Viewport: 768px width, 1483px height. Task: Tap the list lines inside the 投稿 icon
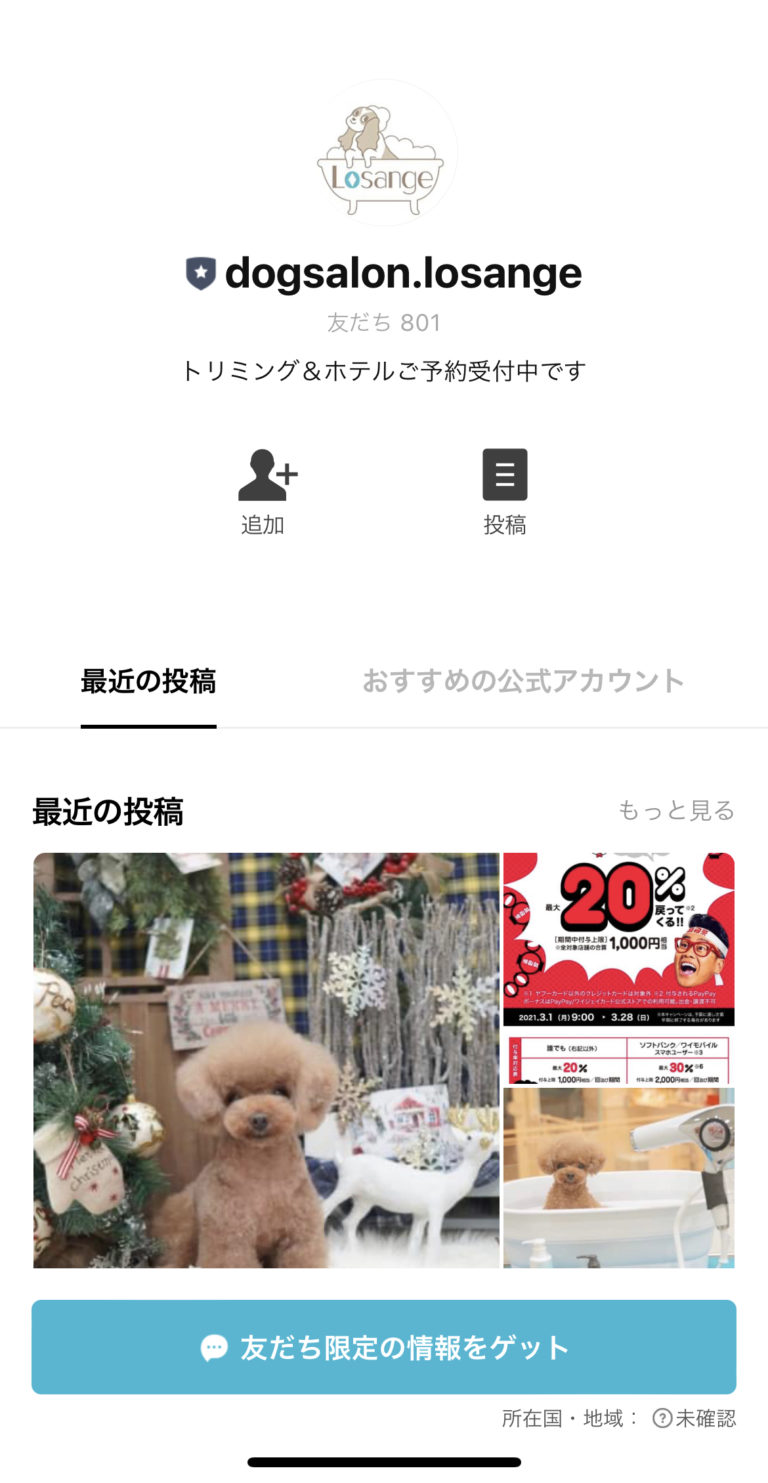pyautogui.click(x=505, y=474)
